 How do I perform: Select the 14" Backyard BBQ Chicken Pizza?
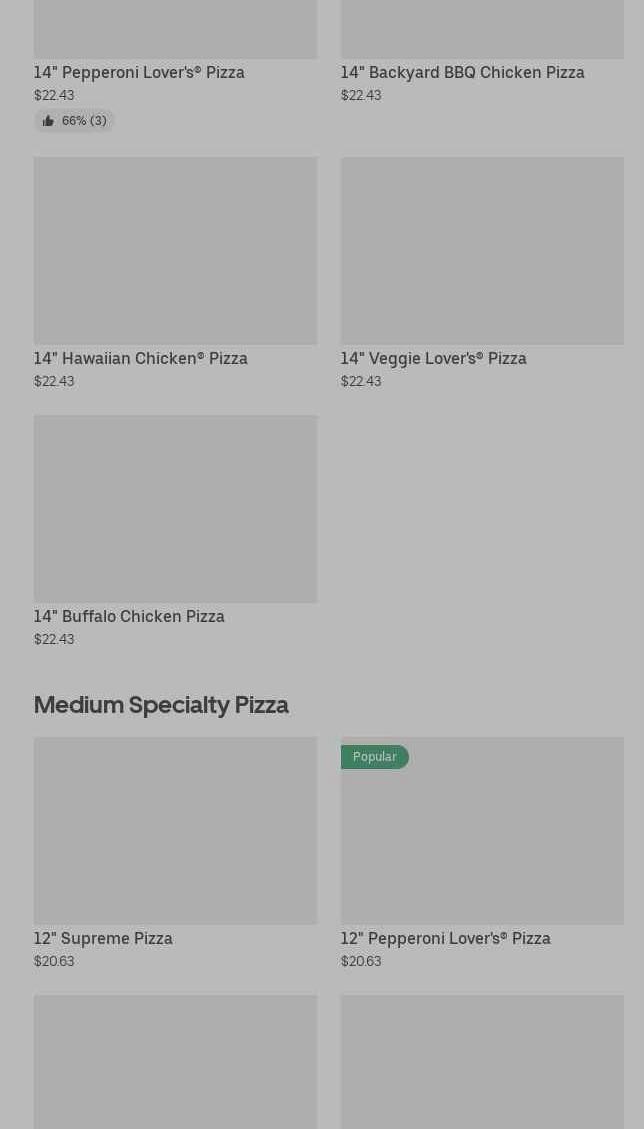pyautogui.click(x=462, y=72)
